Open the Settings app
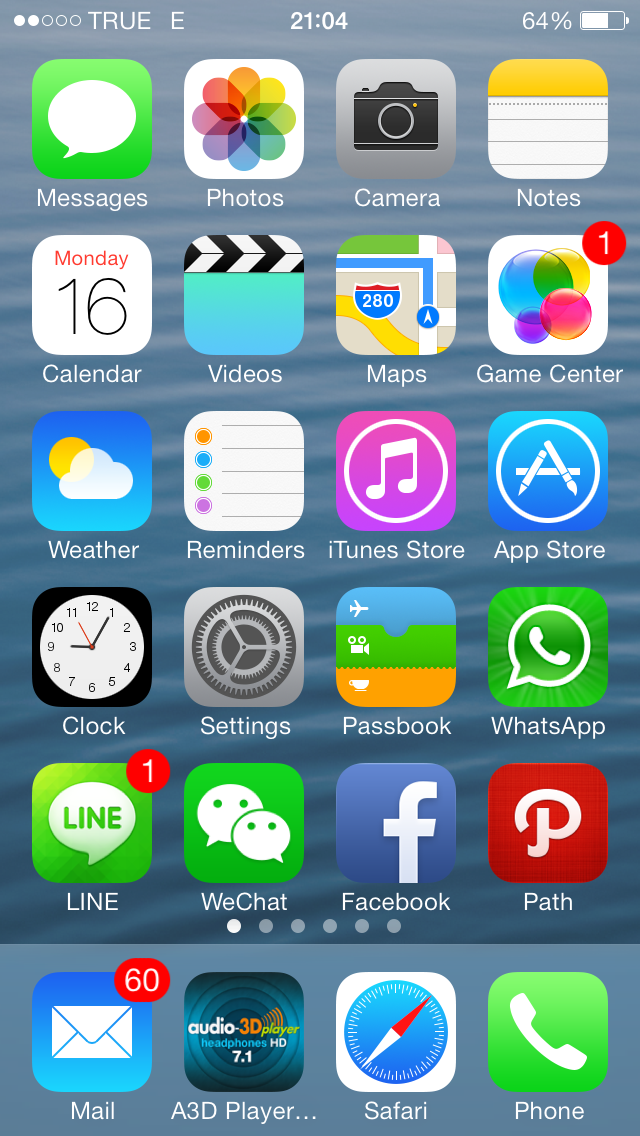The height and width of the screenshot is (1136, 640). pos(244,647)
